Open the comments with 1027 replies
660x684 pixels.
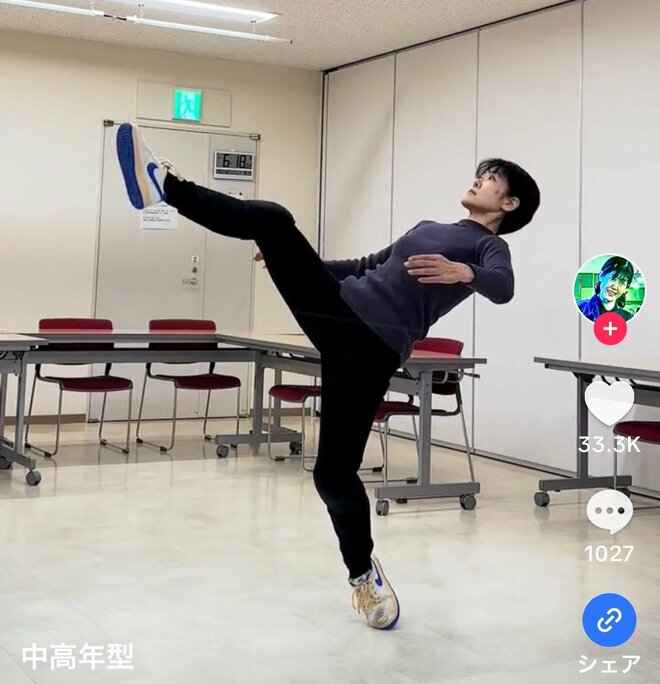pos(609,512)
